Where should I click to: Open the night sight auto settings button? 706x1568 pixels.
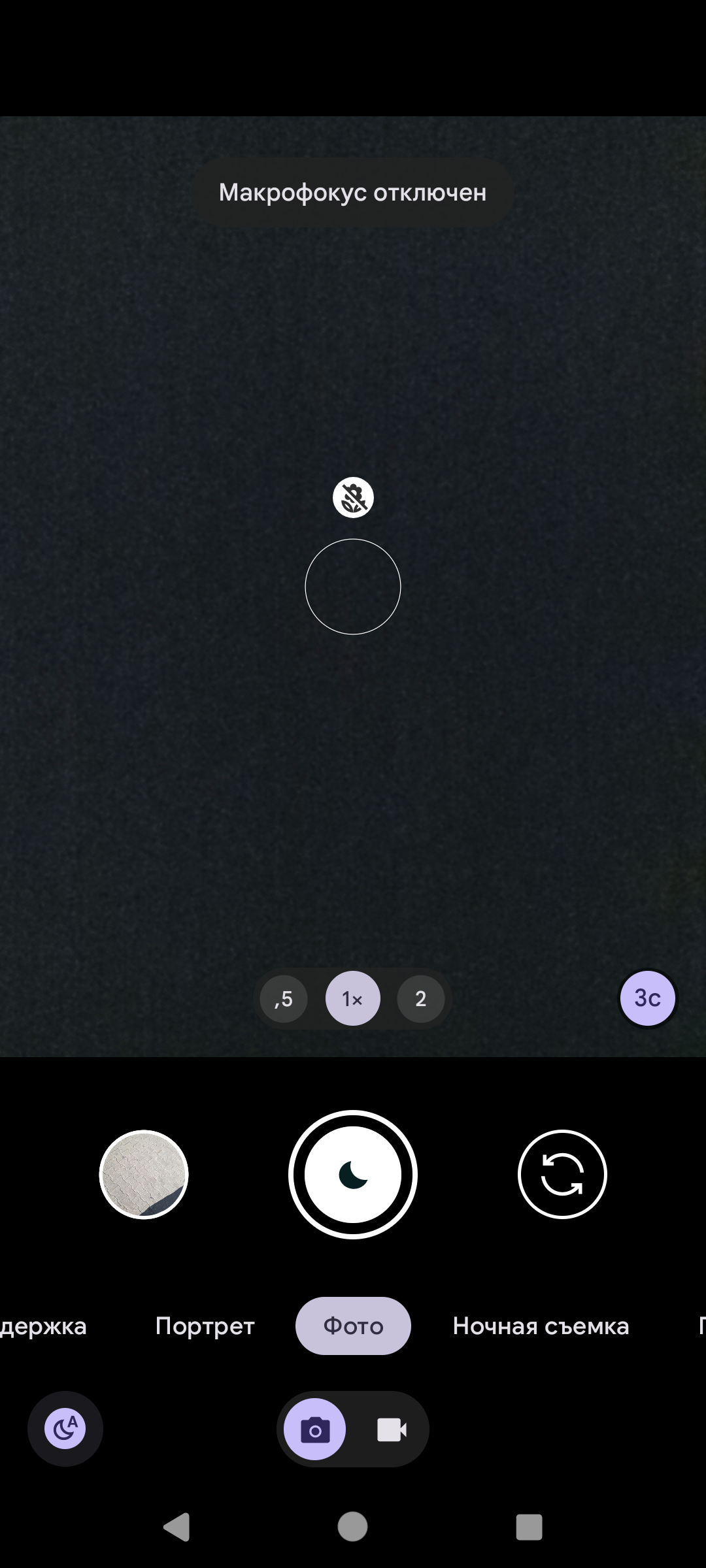65,1429
